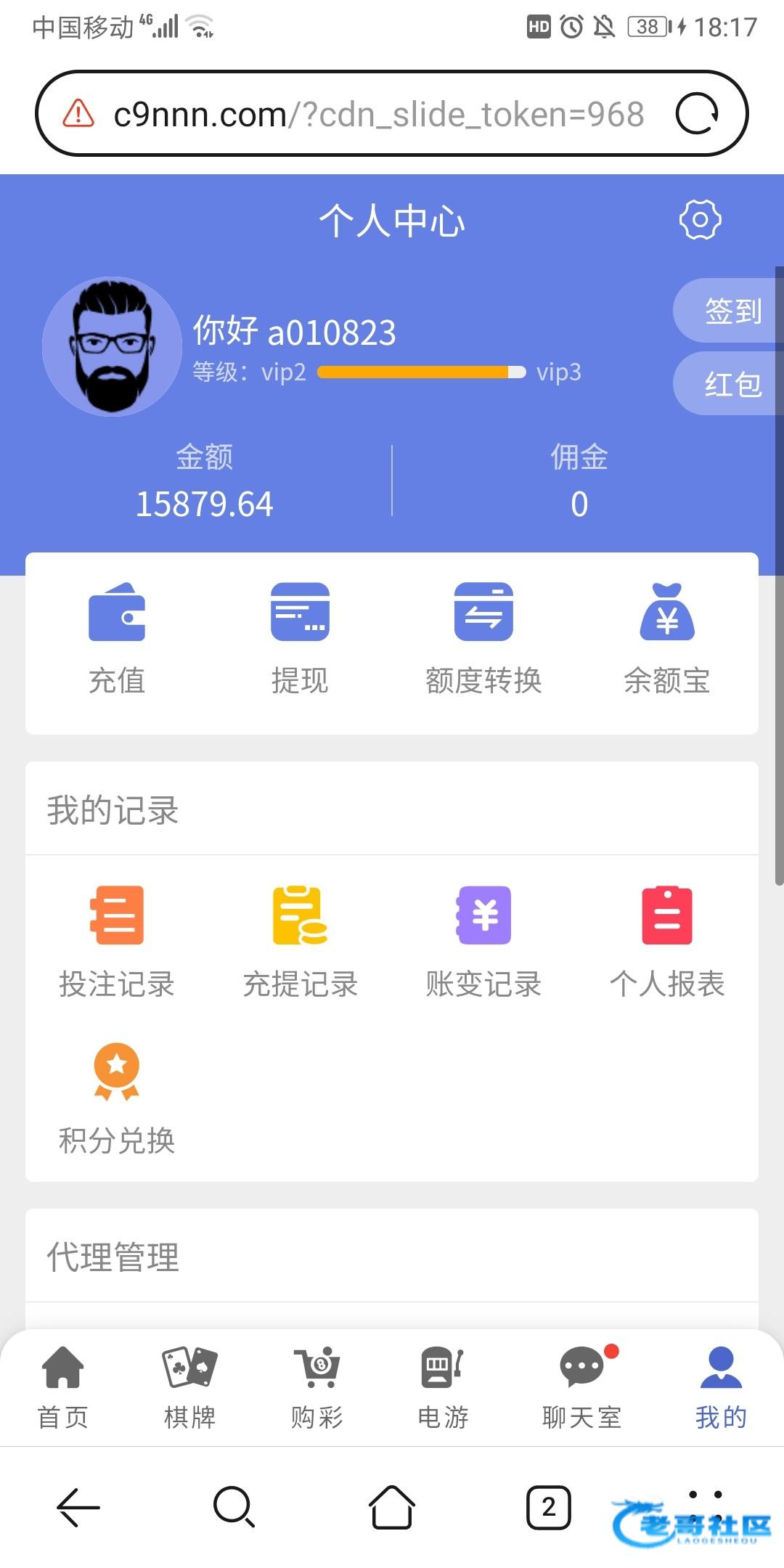The width and height of the screenshot is (784, 1568).
Task: Go back with the browser back arrow
Action: click(x=78, y=1508)
